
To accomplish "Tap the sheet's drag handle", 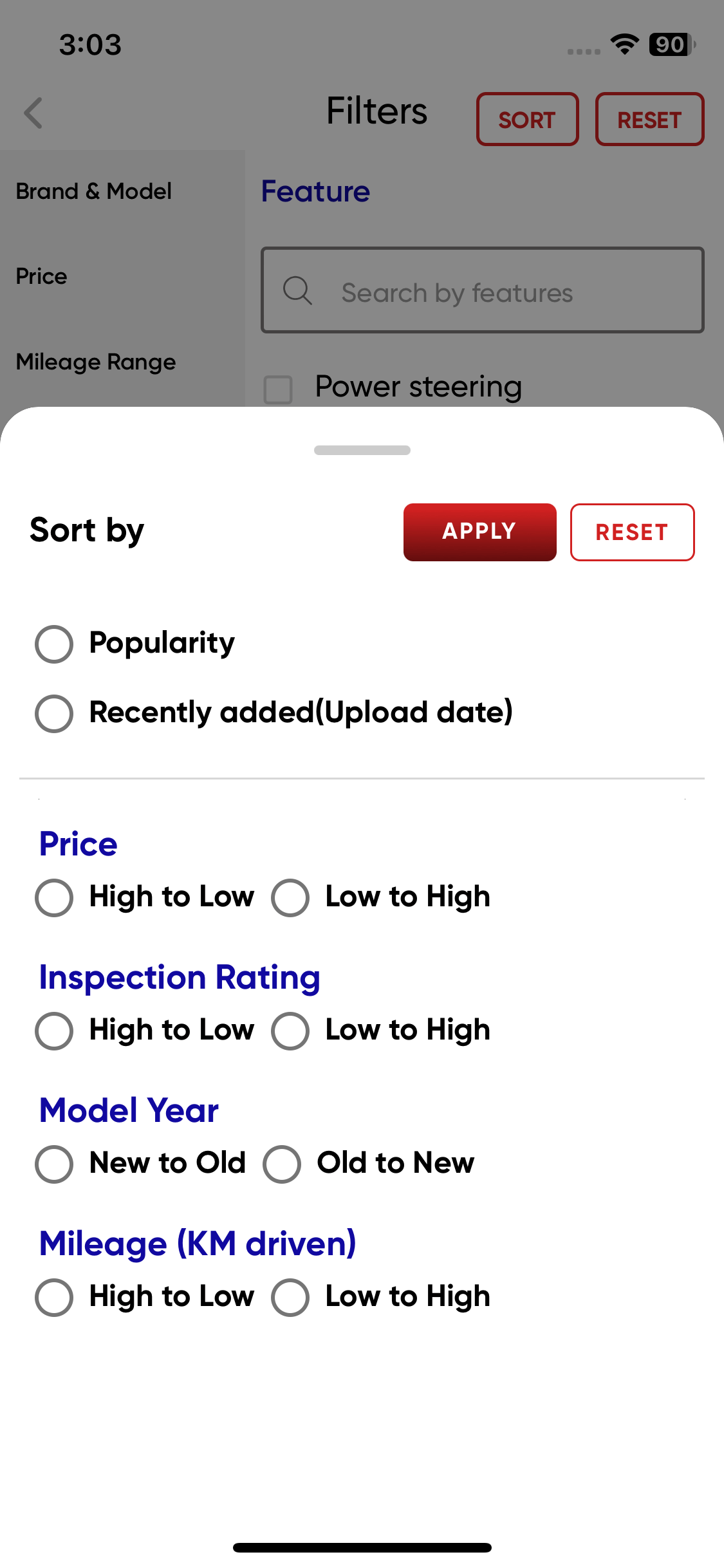I will (x=362, y=450).
